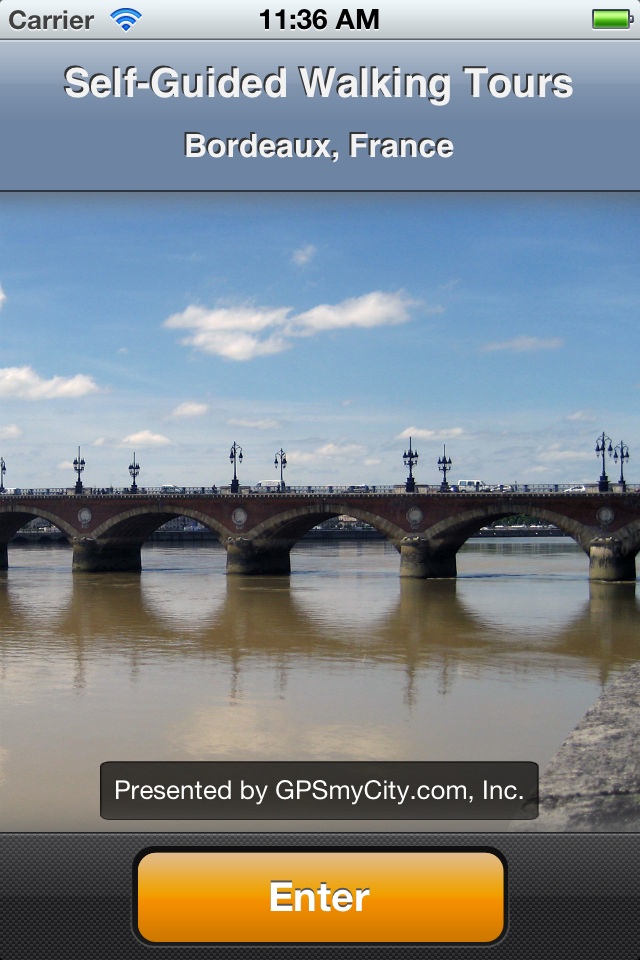Tap the orange Enter button
Viewport: 640px width, 960px height.
coord(320,896)
